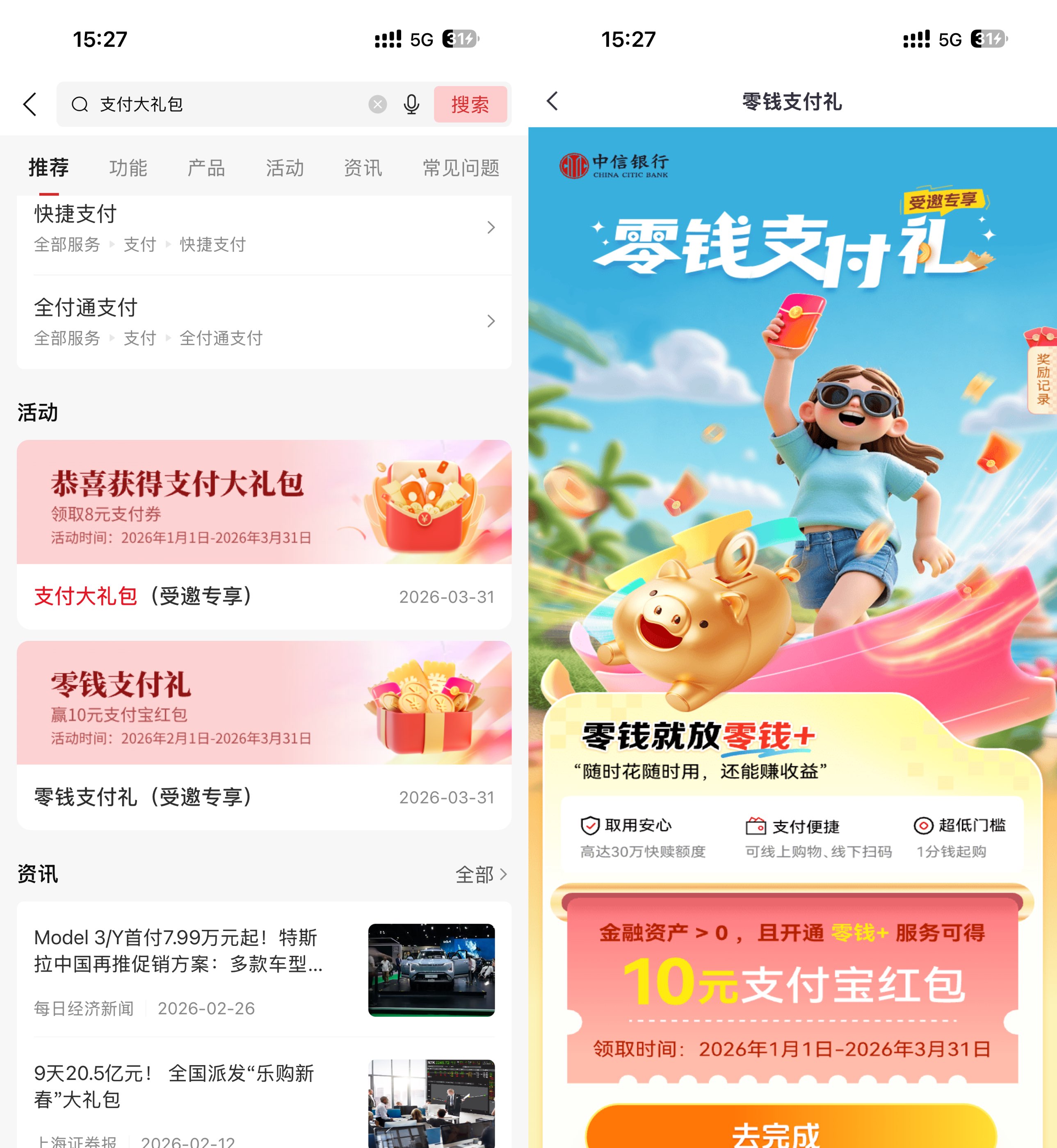View 全部 news in the 资讯 section
Screen dimensions: 1057x1148
point(480,874)
